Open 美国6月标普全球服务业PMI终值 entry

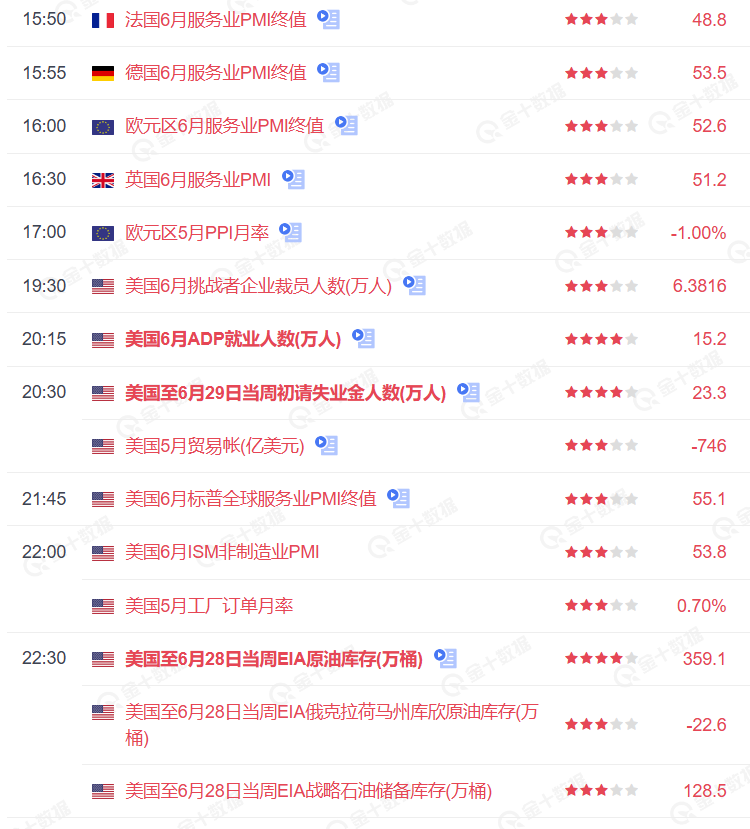point(250,498)
